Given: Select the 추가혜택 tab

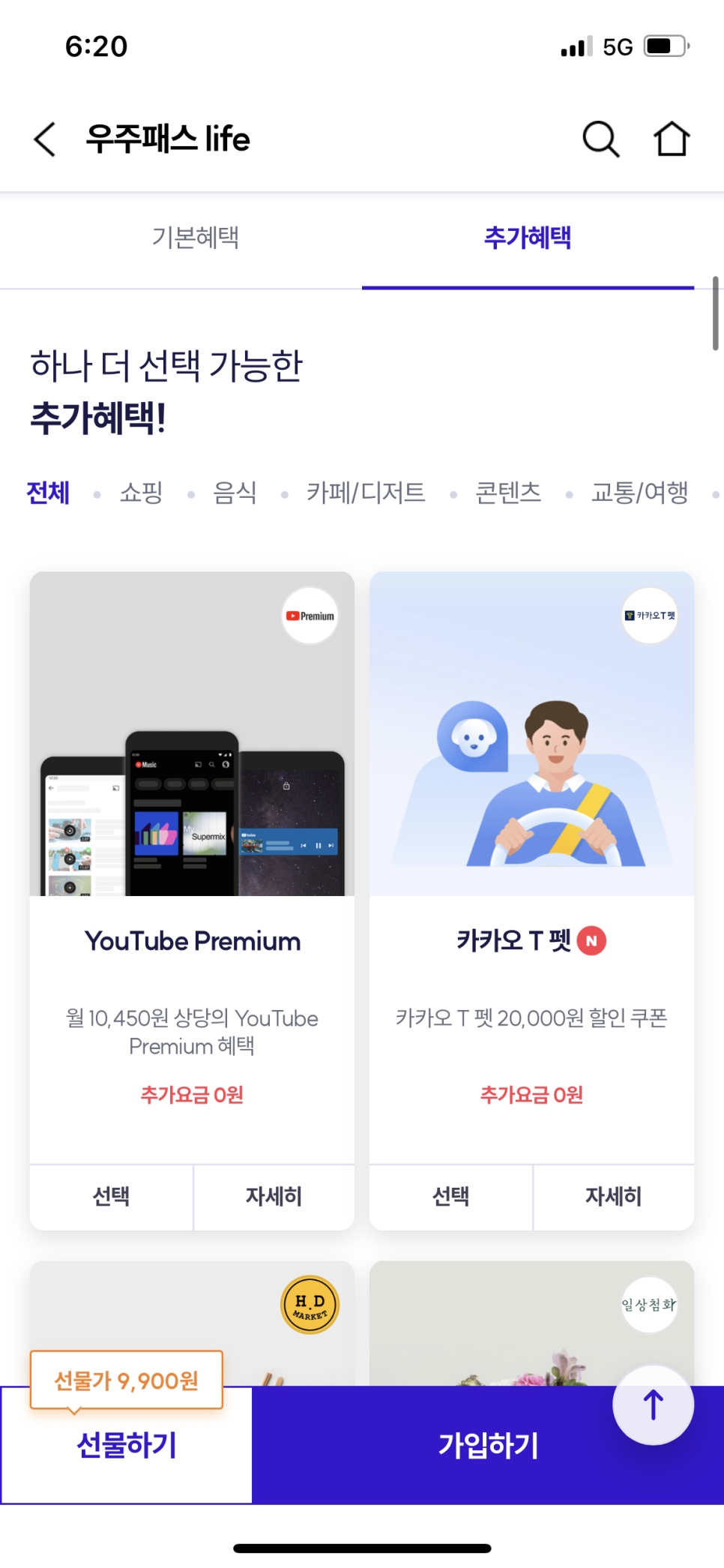Looking at the screenshot, I should click(x=528, y=238).
